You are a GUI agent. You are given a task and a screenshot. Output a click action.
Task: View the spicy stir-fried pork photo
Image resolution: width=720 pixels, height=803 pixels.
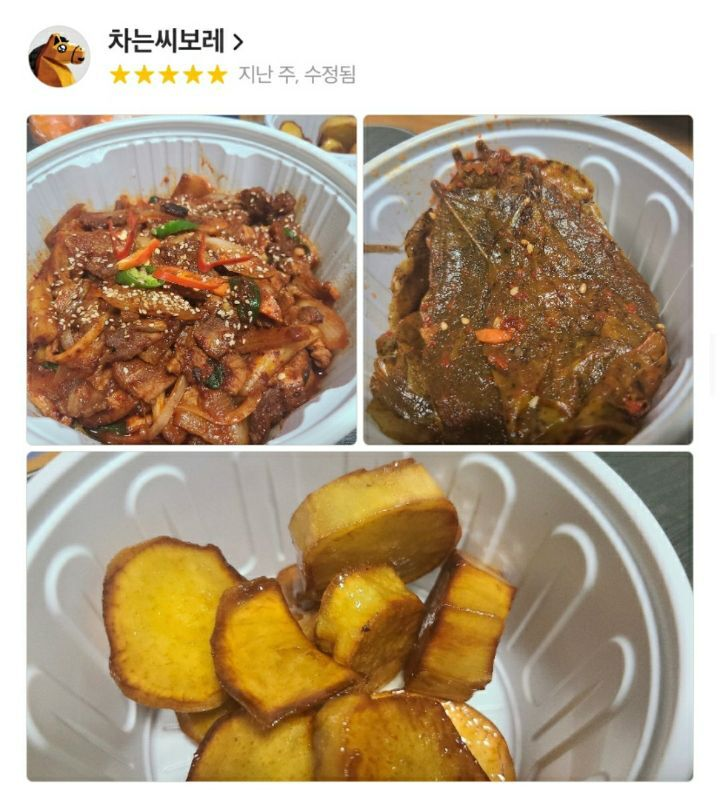coord(192,280)
